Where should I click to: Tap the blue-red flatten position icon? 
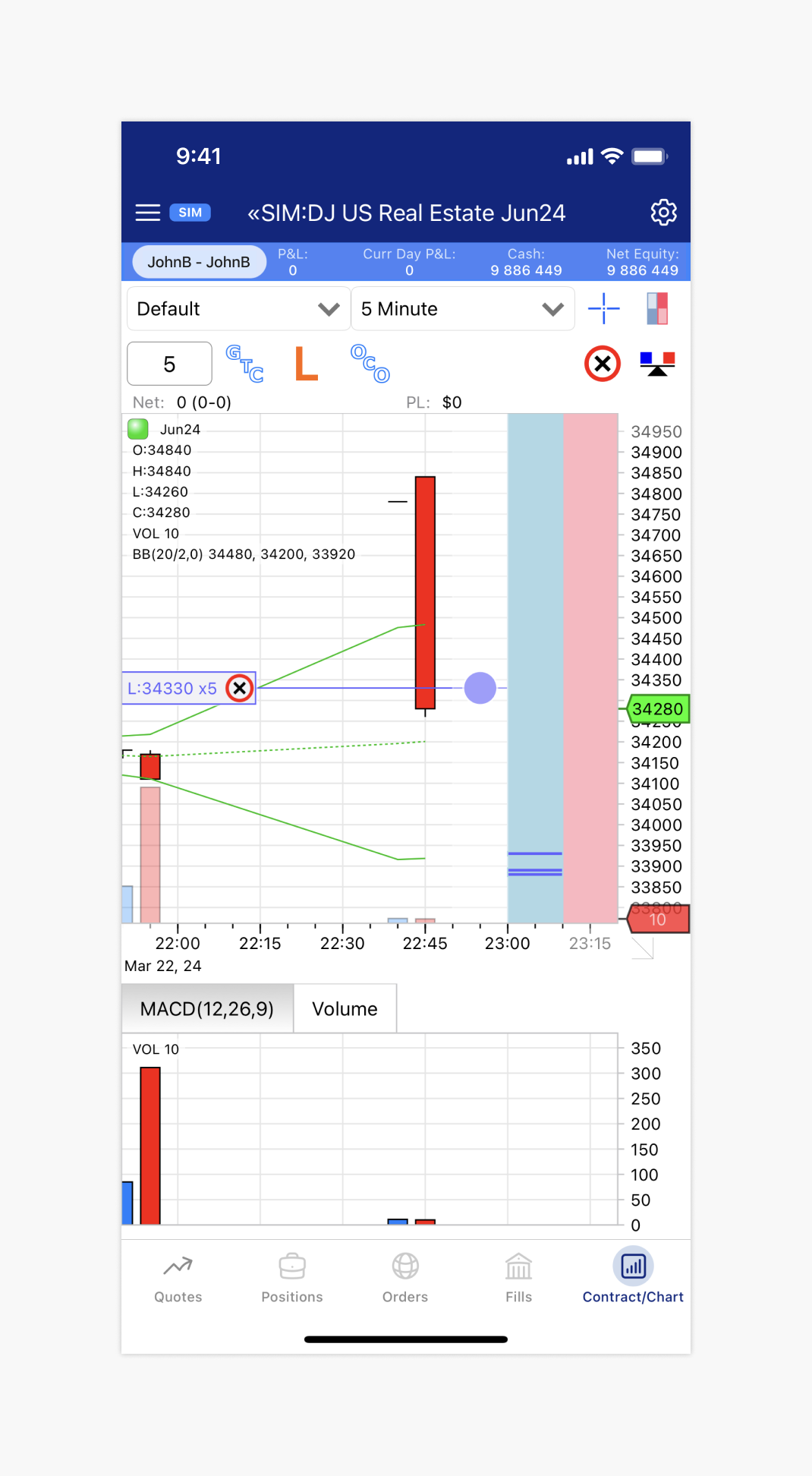(657, 364)
